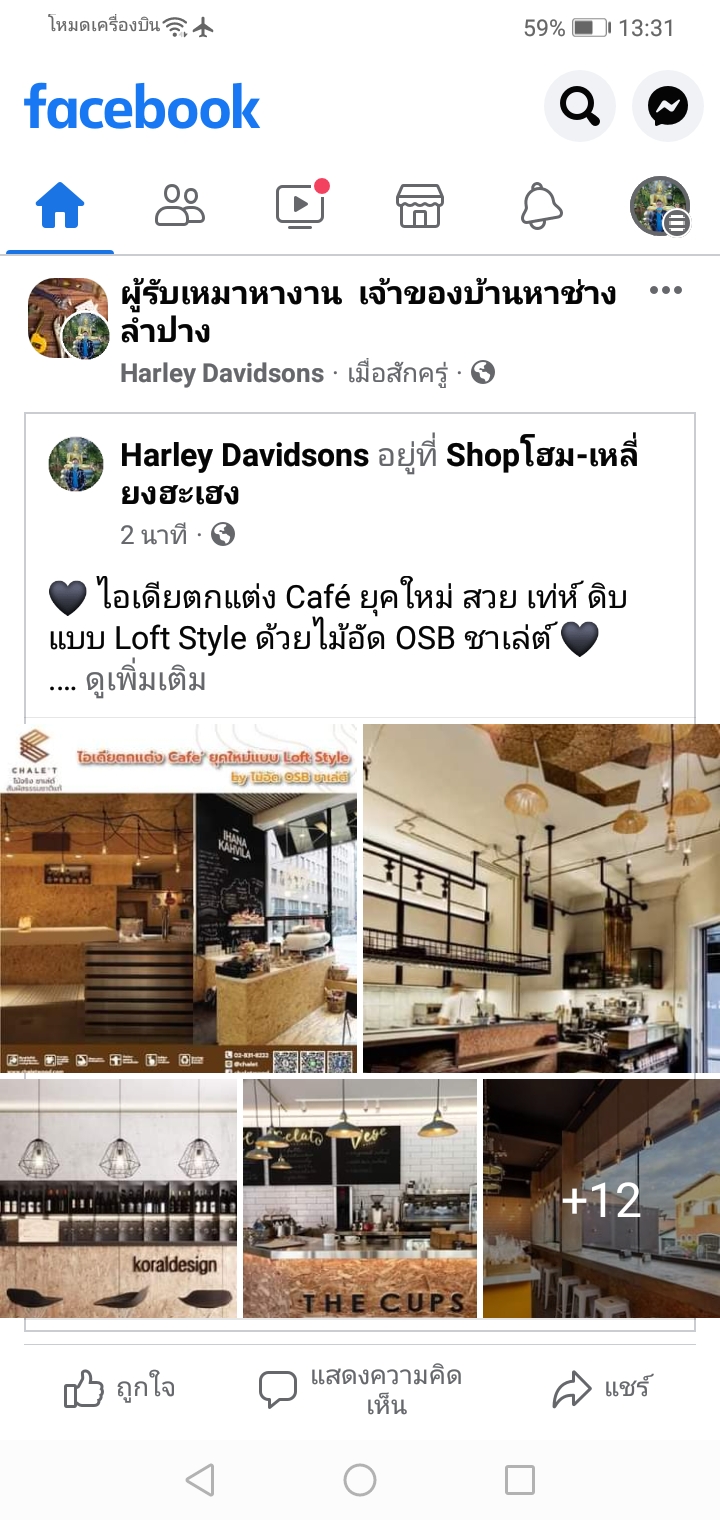Open Messenger chats
Viewport: 720px width, 1520px height.
pyautogui.click(x=668, y=105)
